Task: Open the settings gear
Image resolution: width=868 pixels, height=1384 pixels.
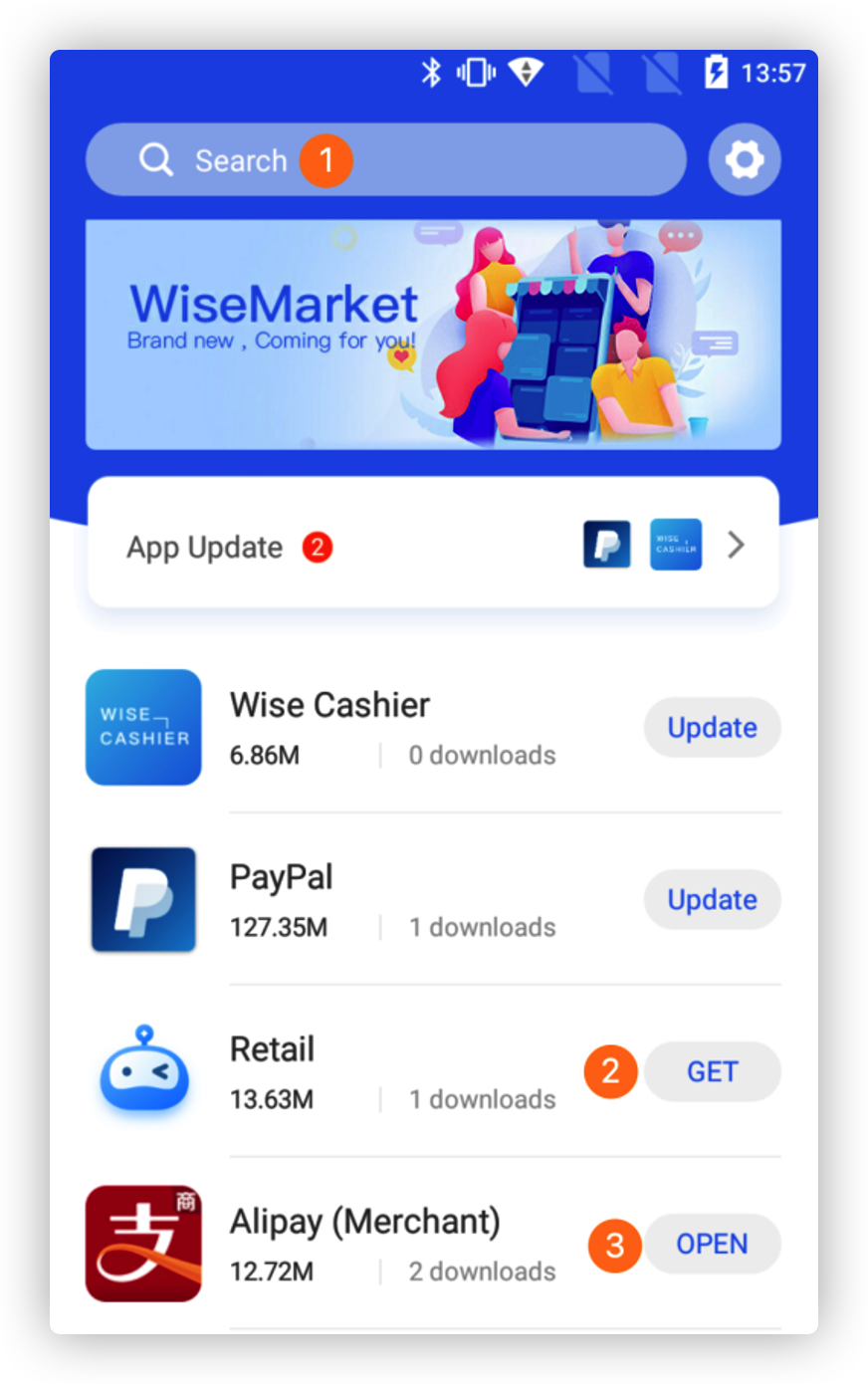Action: (744, 159)
